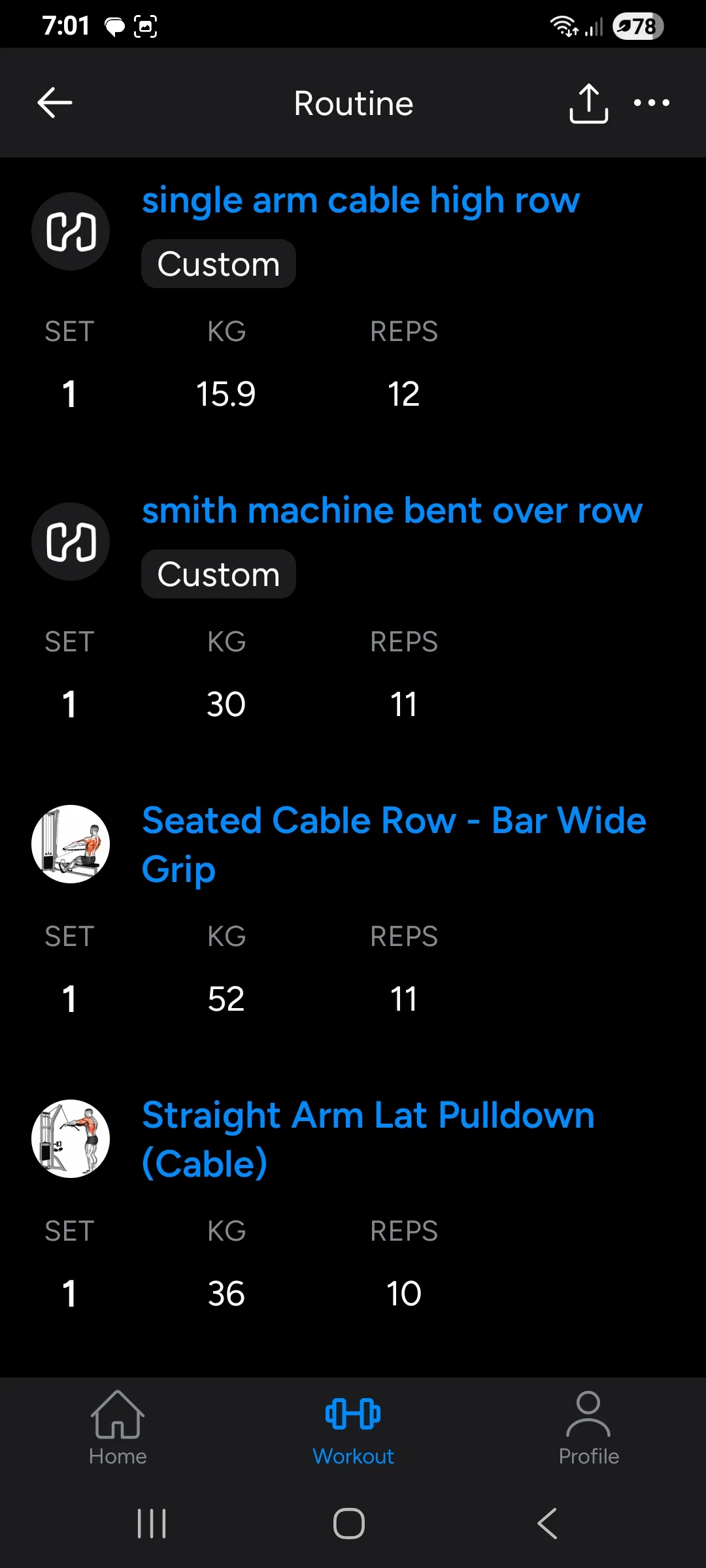706x1568 pixels.
Task: Open the system recent apps view
Action: tap(152, 1524)
